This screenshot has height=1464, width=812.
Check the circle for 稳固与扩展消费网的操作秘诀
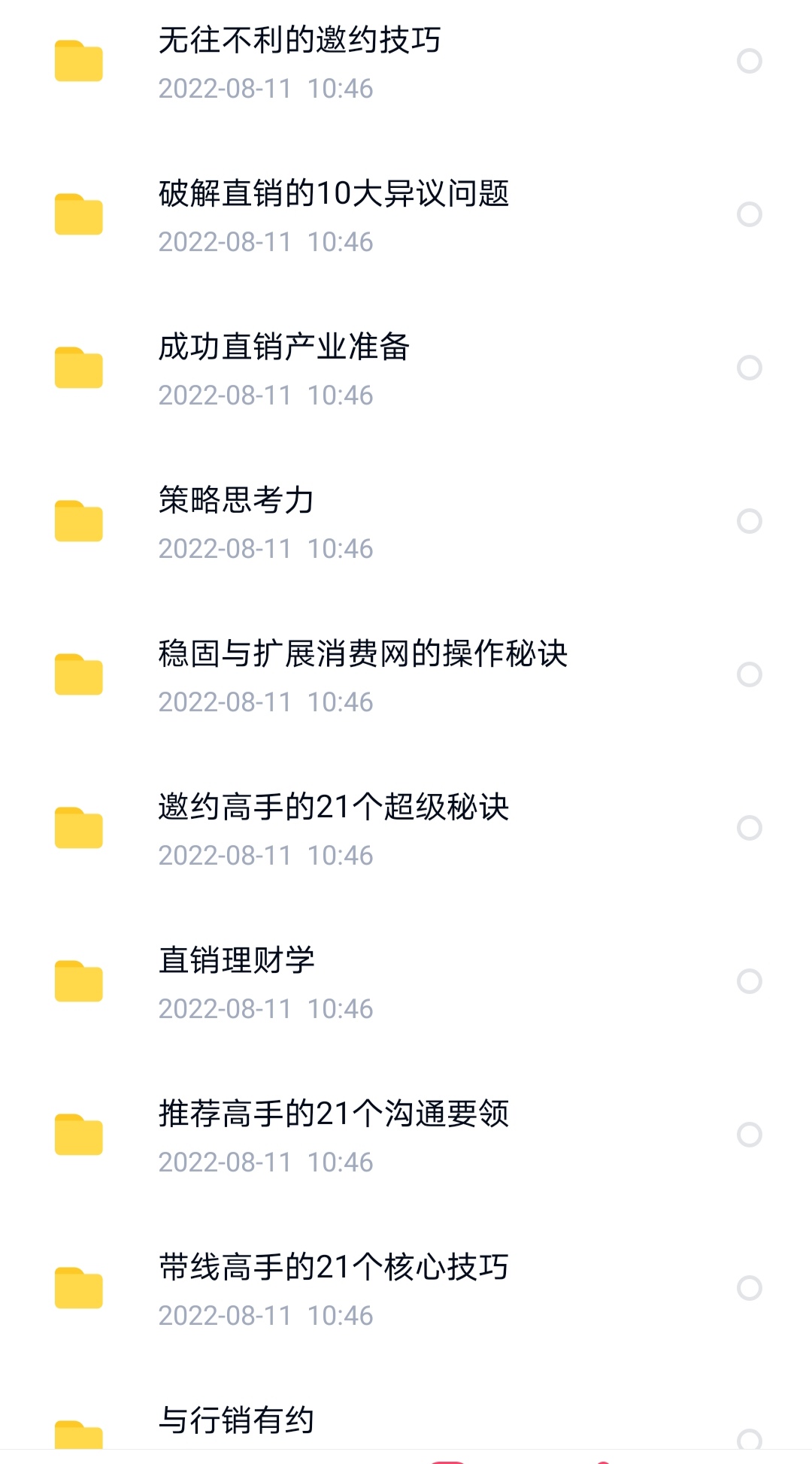pyautogui.click(x=749, y=674)
